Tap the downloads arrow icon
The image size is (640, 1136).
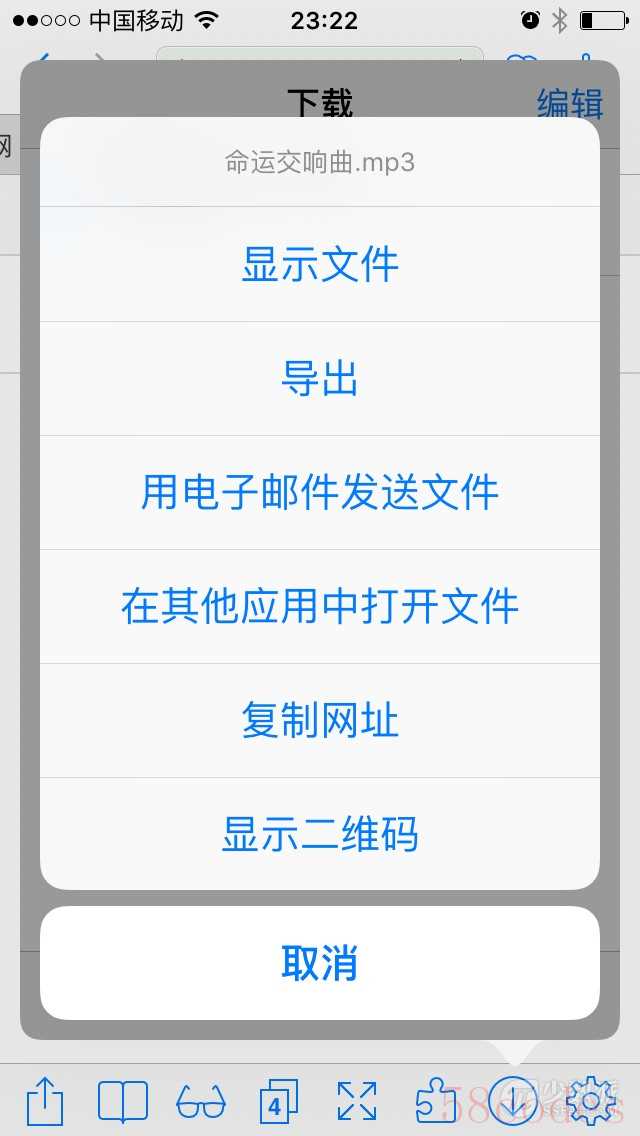(x=513, y=1102)
